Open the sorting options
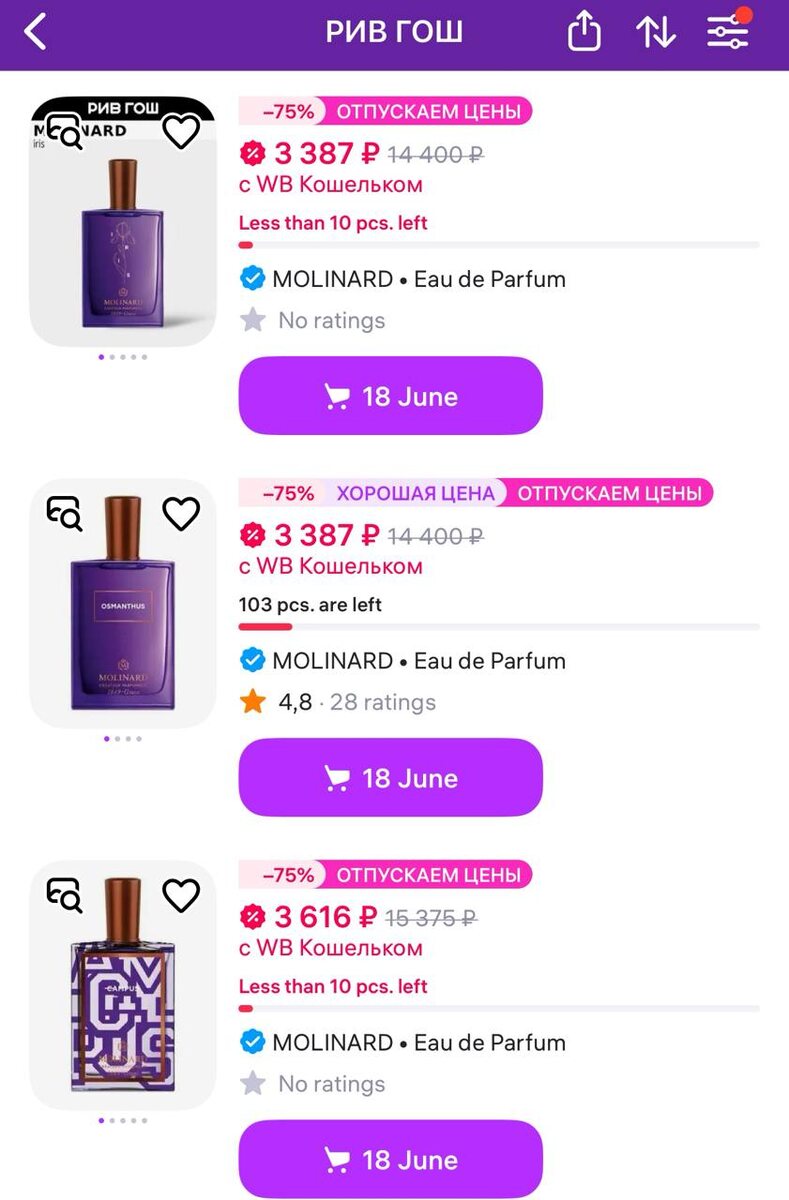The height and width of the screenshot is (1200, 789). tap(656, 33)
